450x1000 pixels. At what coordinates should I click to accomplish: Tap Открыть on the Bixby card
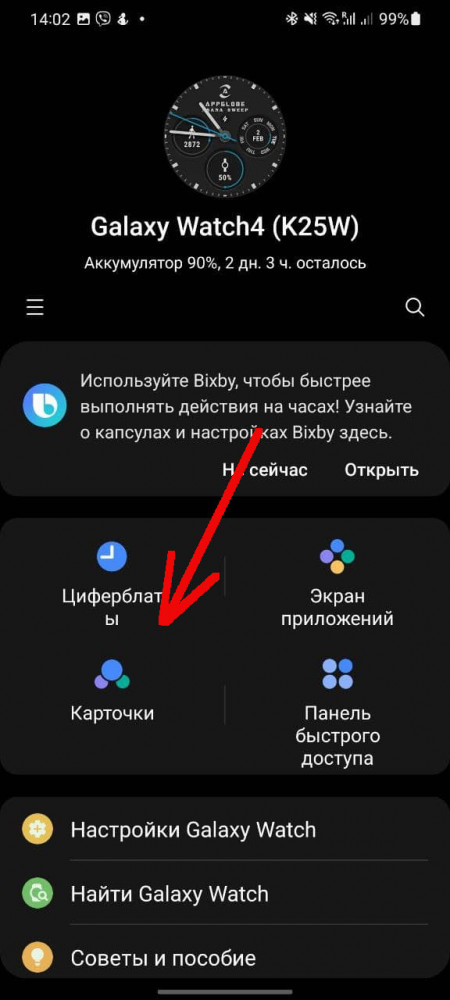pyautogui.click(x=381, y=470)
